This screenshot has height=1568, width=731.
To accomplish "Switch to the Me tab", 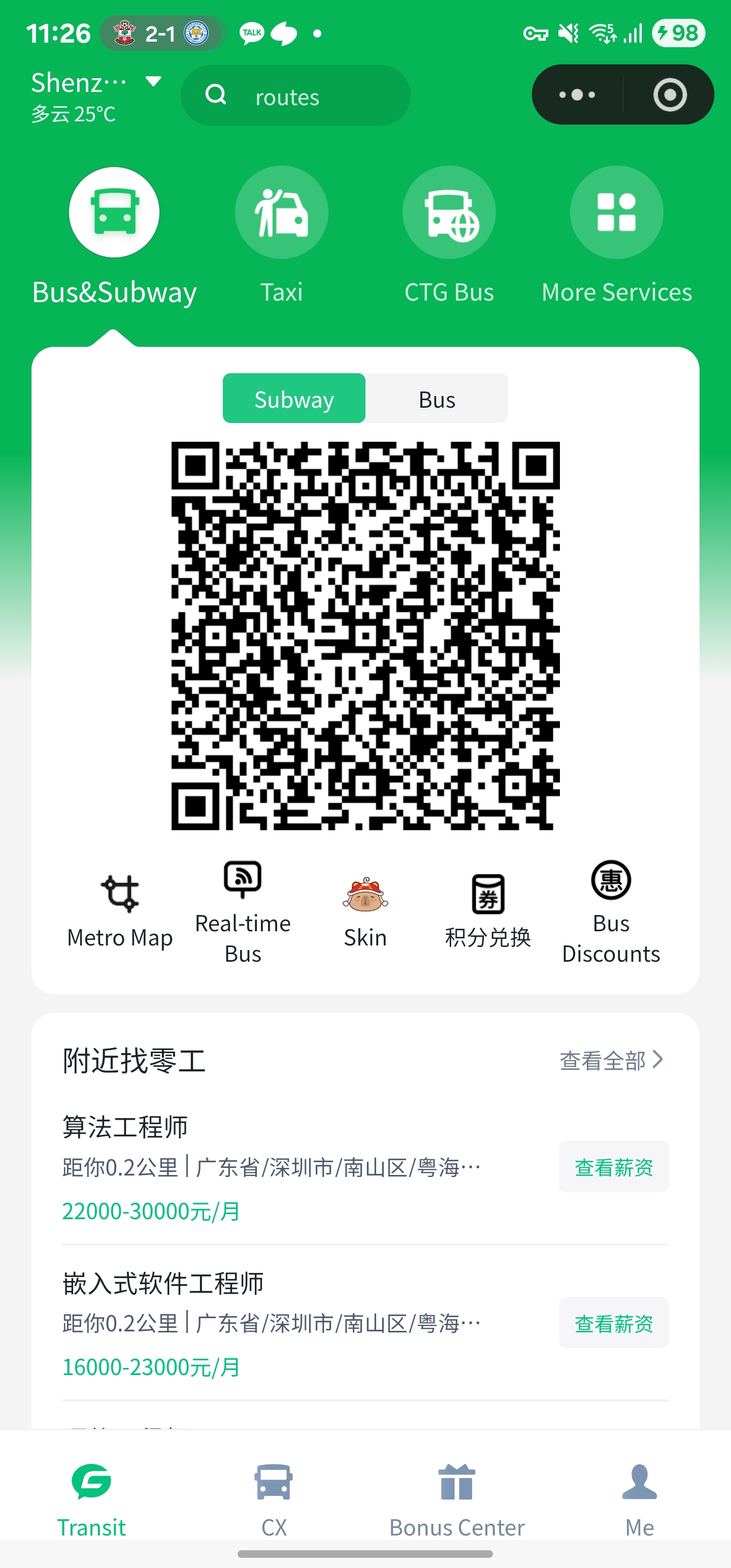I will [x=639, y=1500].
